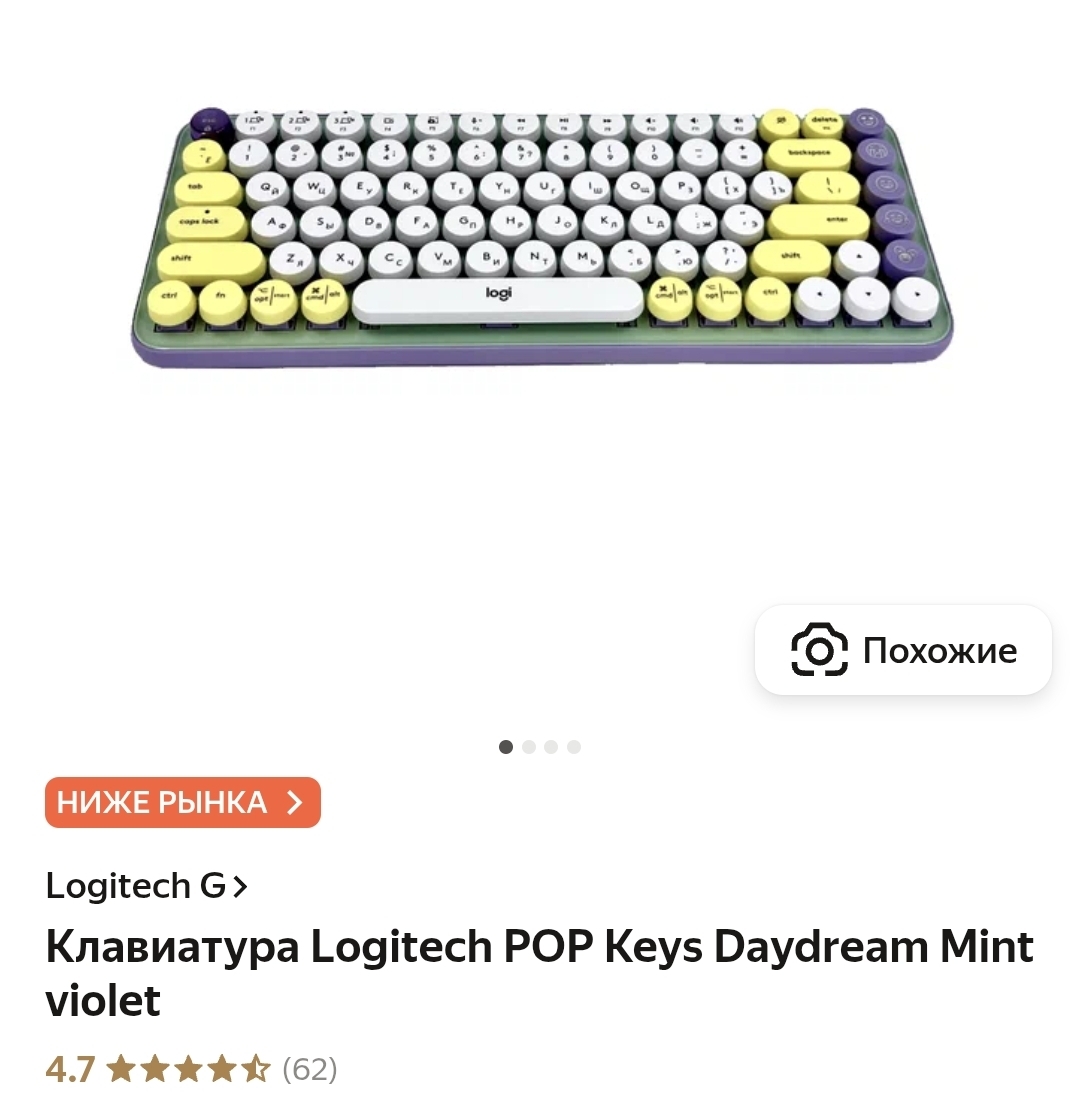Tap the Похожие similar-items camera button
1080x1110 pixels.
pyautogui.click(x=903, y=650)
